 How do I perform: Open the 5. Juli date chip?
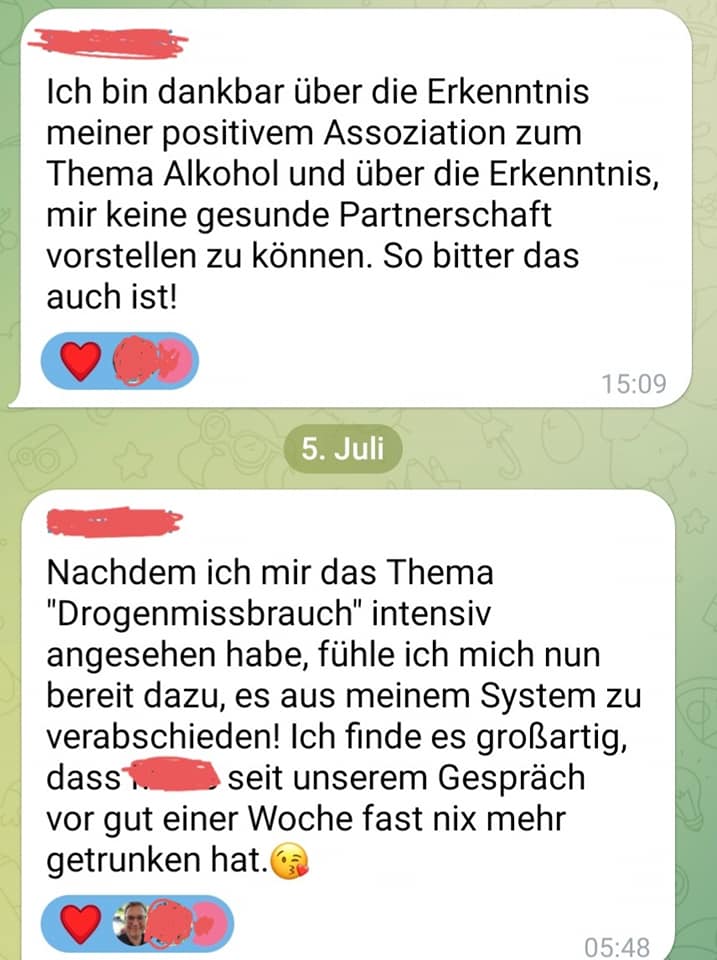pyautogui.click(x=343, y=449)
